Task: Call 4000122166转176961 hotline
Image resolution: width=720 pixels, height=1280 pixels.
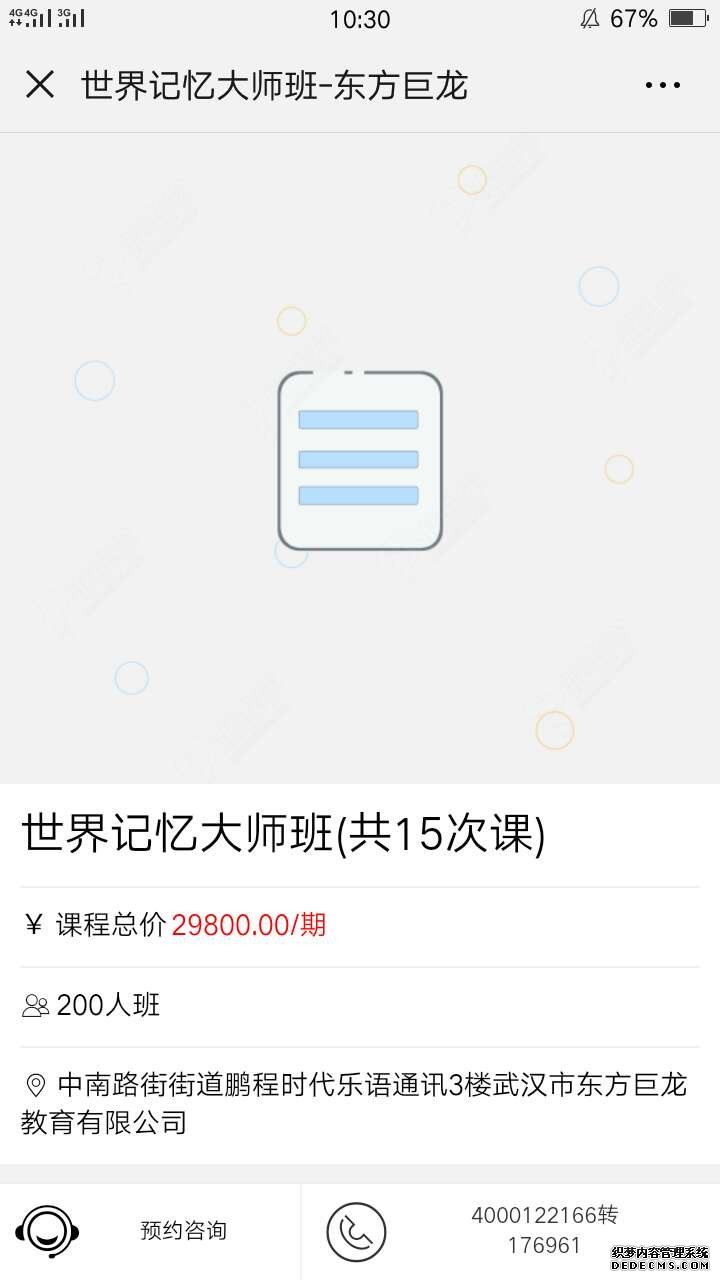Action: [510, 1231]
